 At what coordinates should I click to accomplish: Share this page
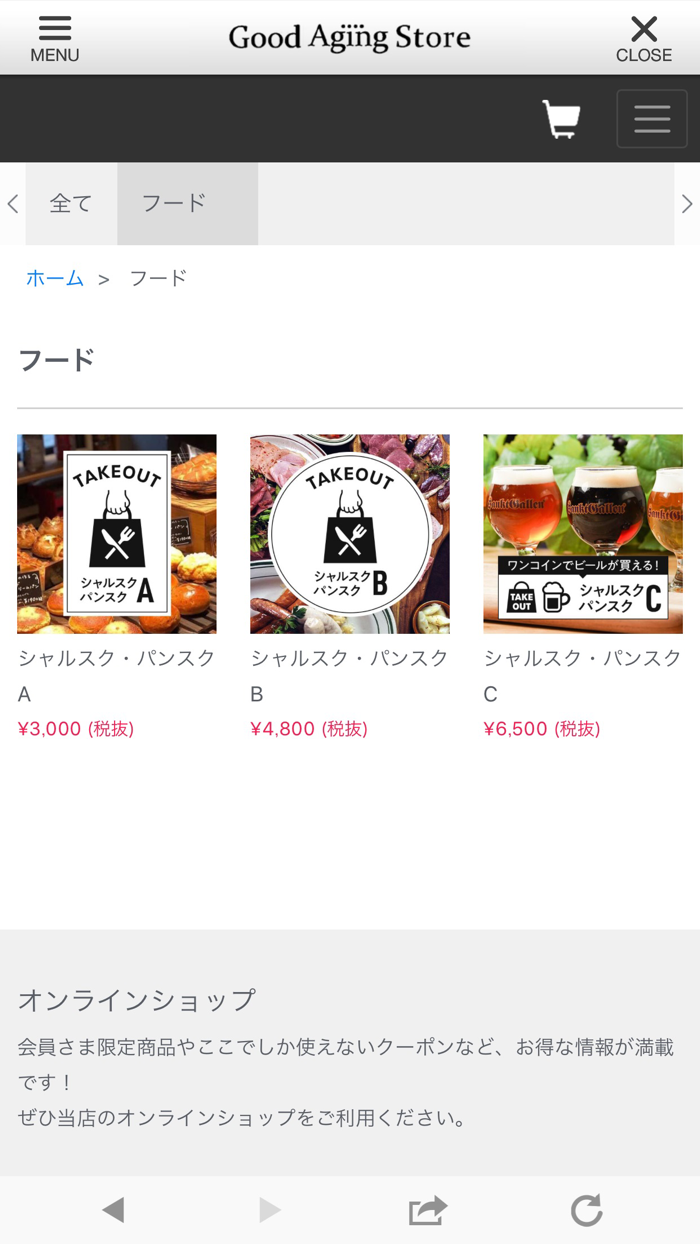(427, 1210)
